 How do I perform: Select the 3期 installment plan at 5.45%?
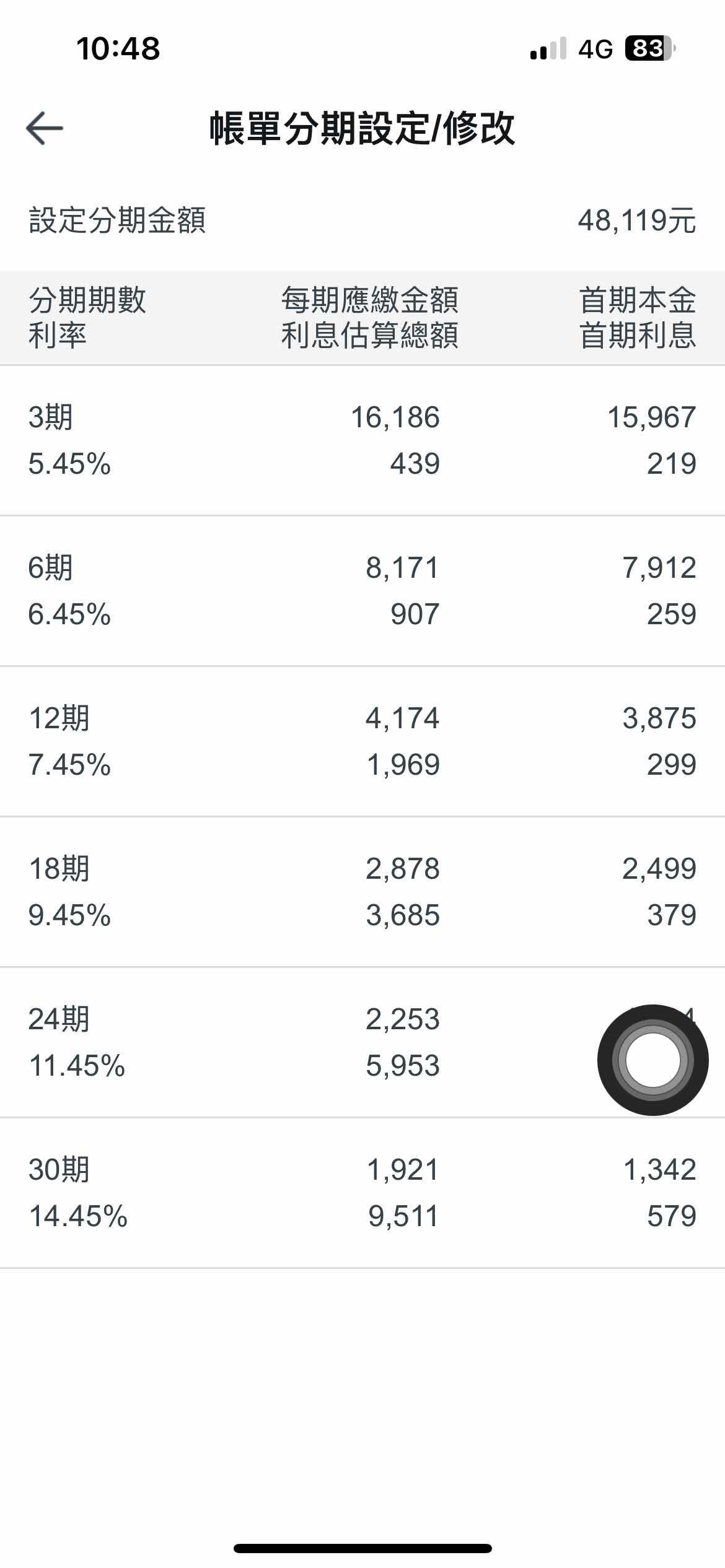pyautogui.click(x=362, y=440)
